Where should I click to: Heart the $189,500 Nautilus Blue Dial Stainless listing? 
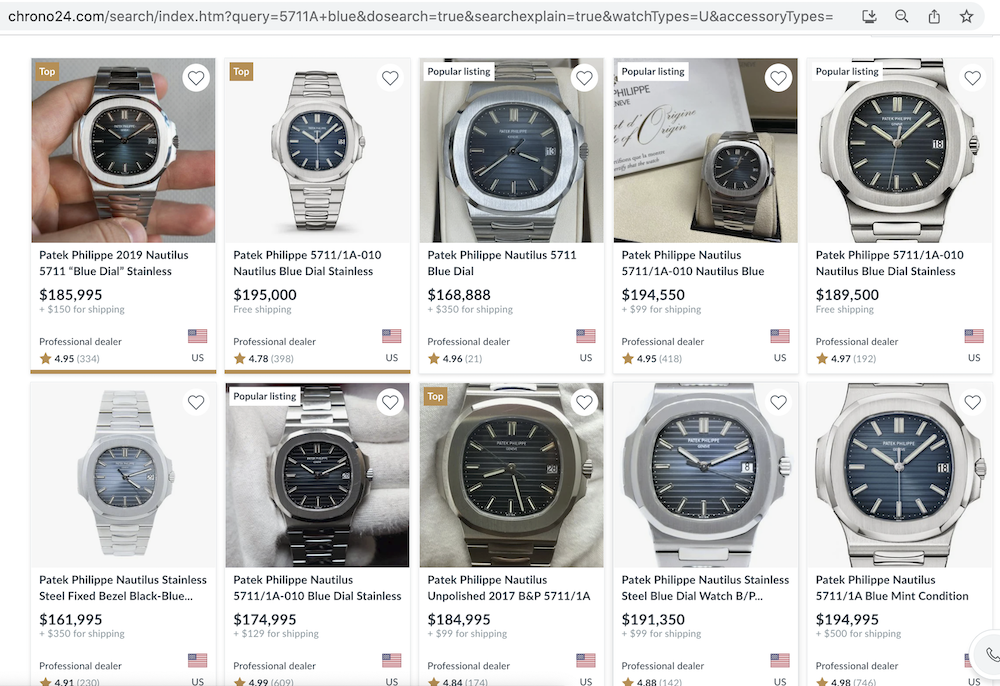[972, 78]
